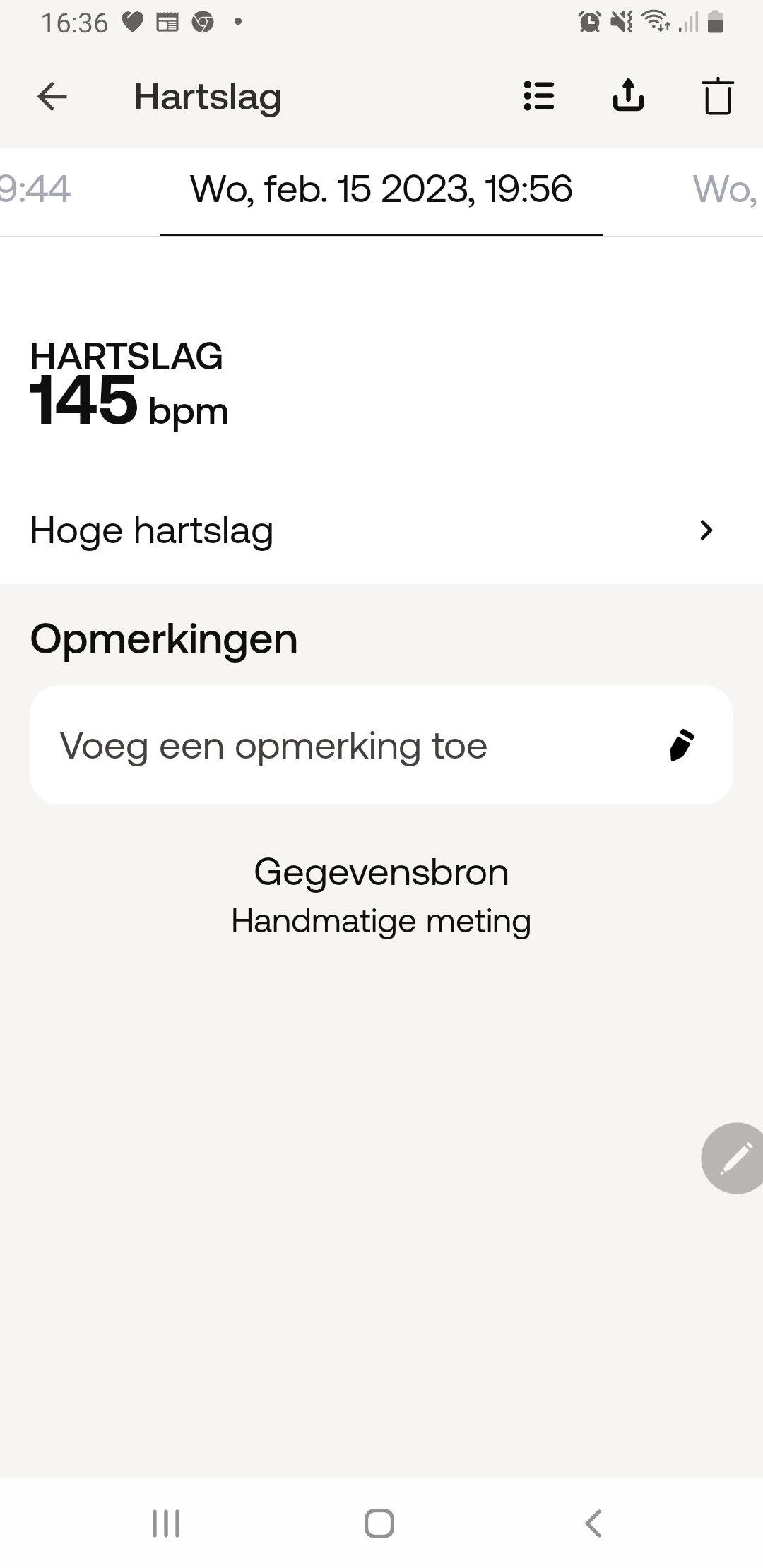
Task: Delete this measurement with the trash icon
Action: (718, 96)
